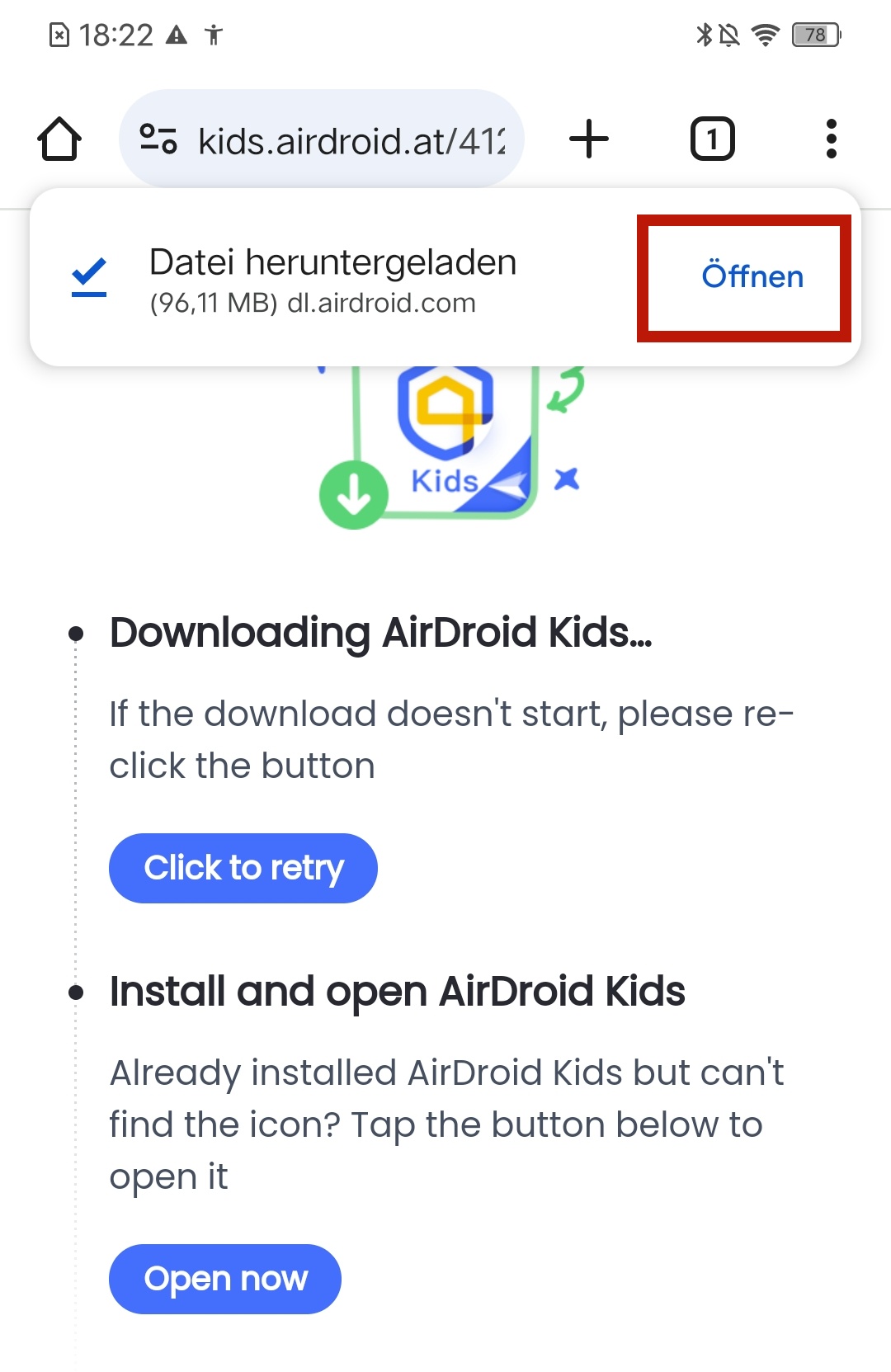
Task: Open the Chrome home icon
Action: tap(59, 138)
